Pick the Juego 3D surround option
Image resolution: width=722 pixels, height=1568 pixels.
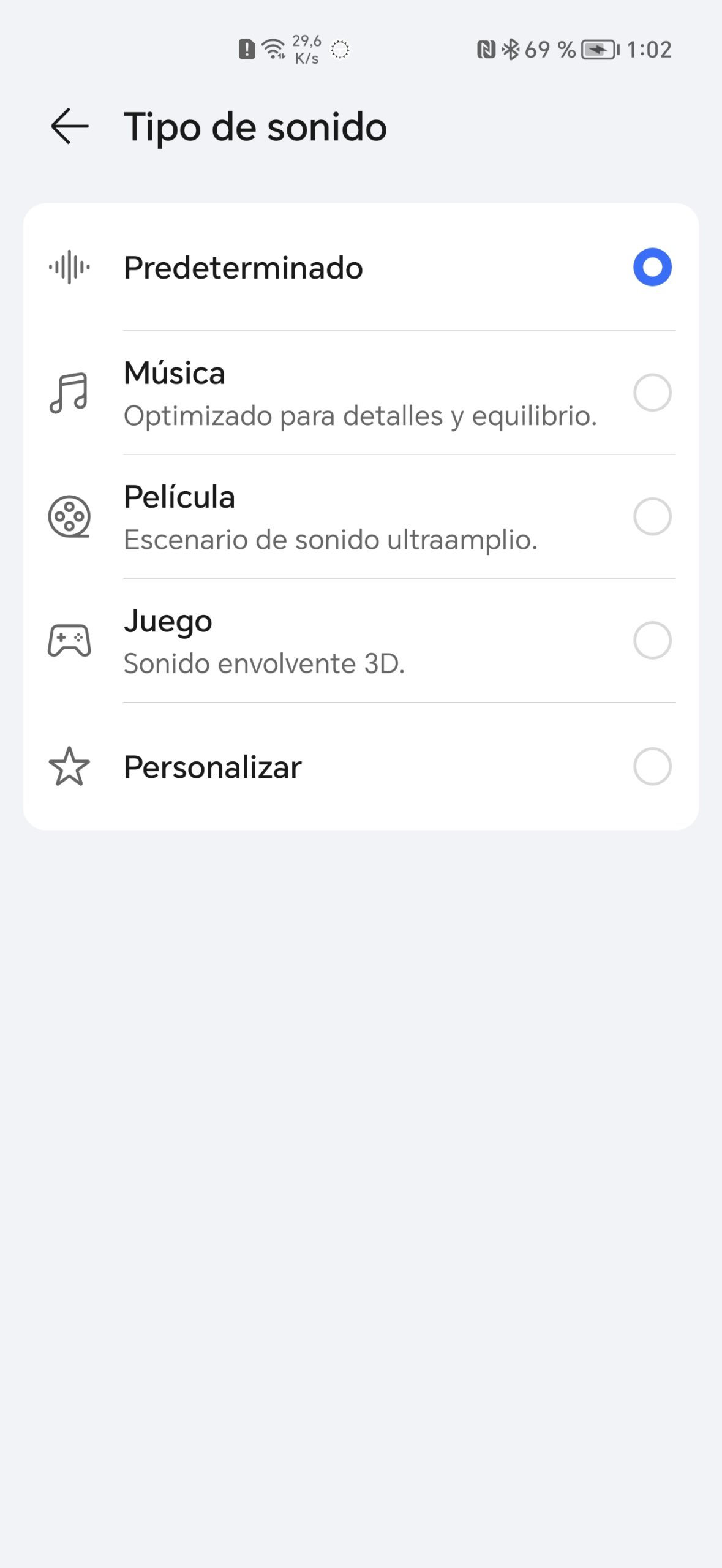(361, 640)
